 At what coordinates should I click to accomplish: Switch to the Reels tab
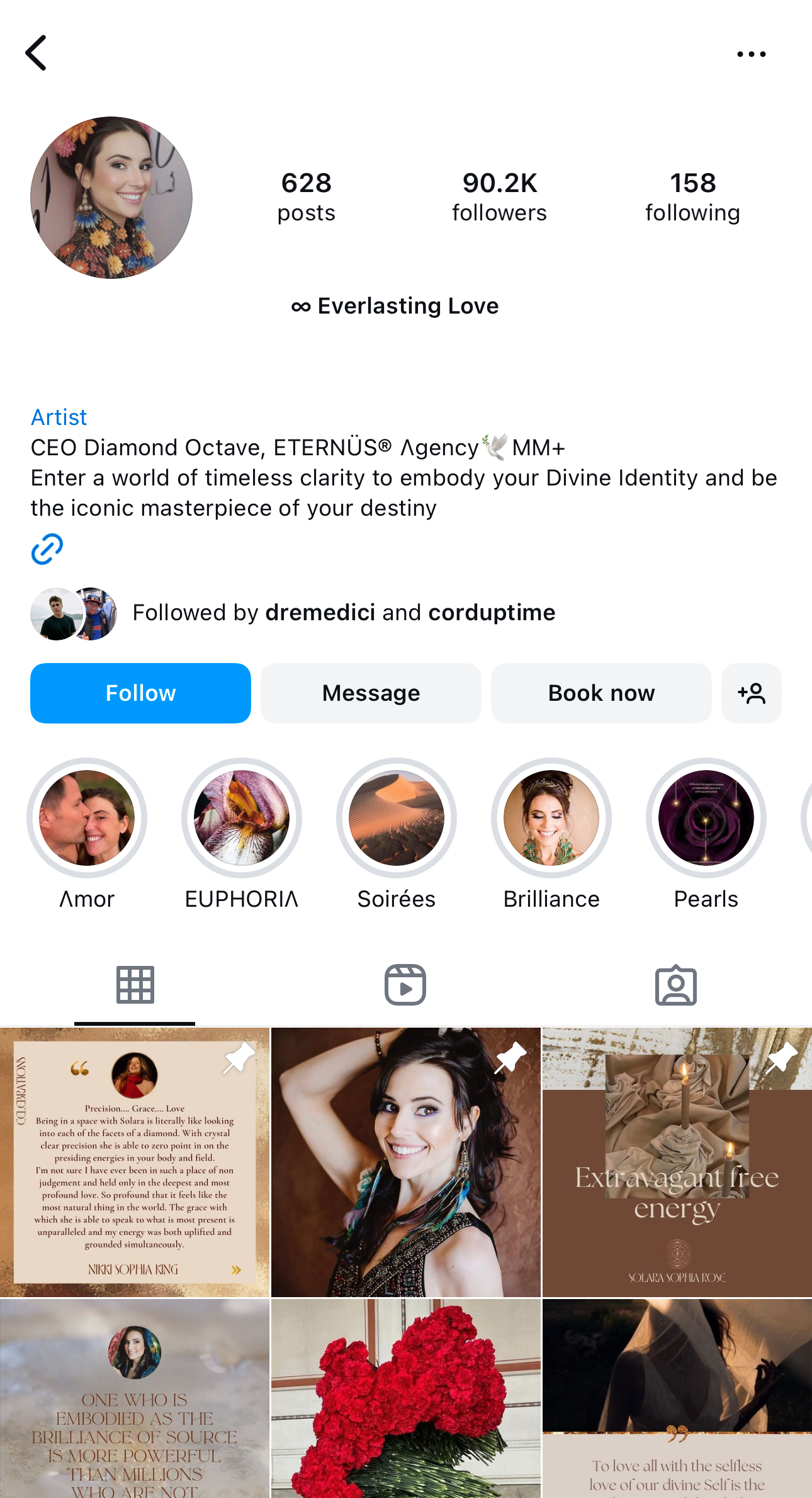pos(405,985)
